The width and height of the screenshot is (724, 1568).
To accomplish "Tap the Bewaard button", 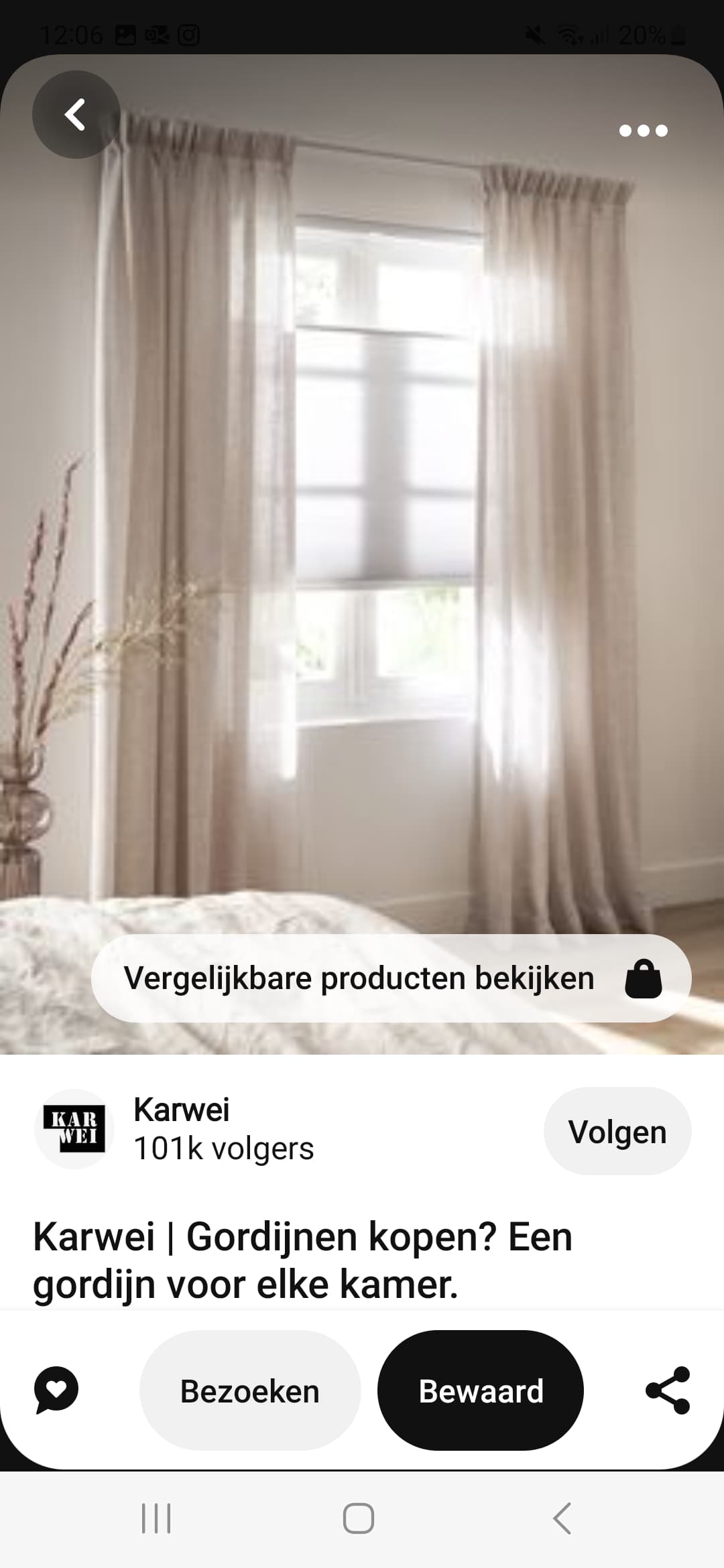I will [x=481, y=1390].
